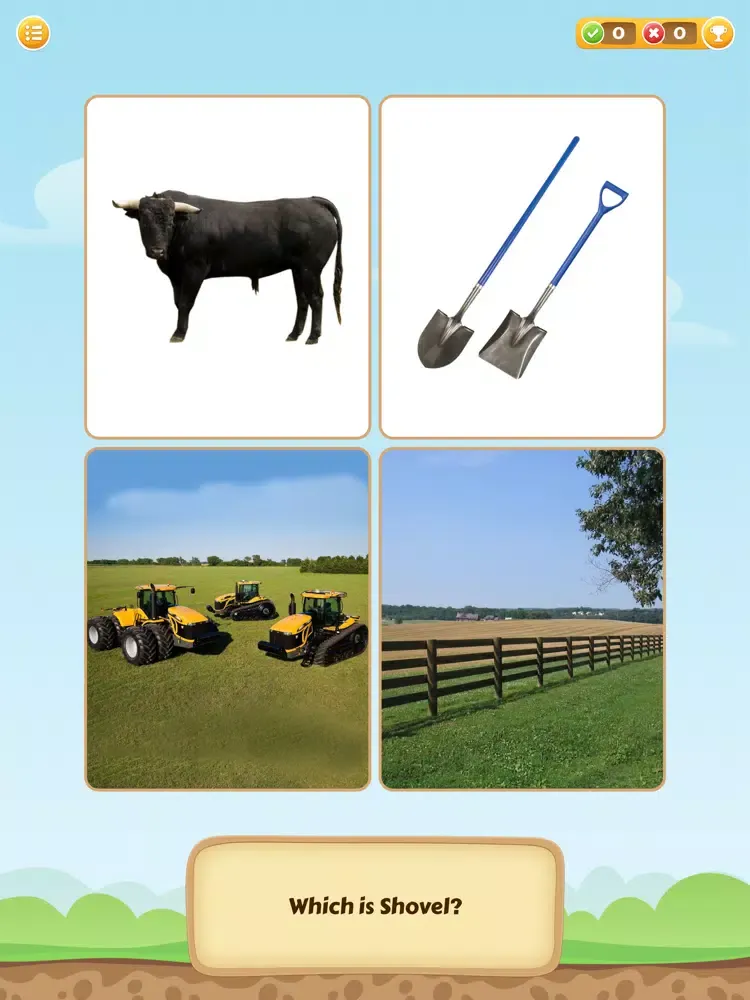Open the menu list icon
Image resolution: width=750 pixels, height=1000 pixels.
(x=33, y=33)
